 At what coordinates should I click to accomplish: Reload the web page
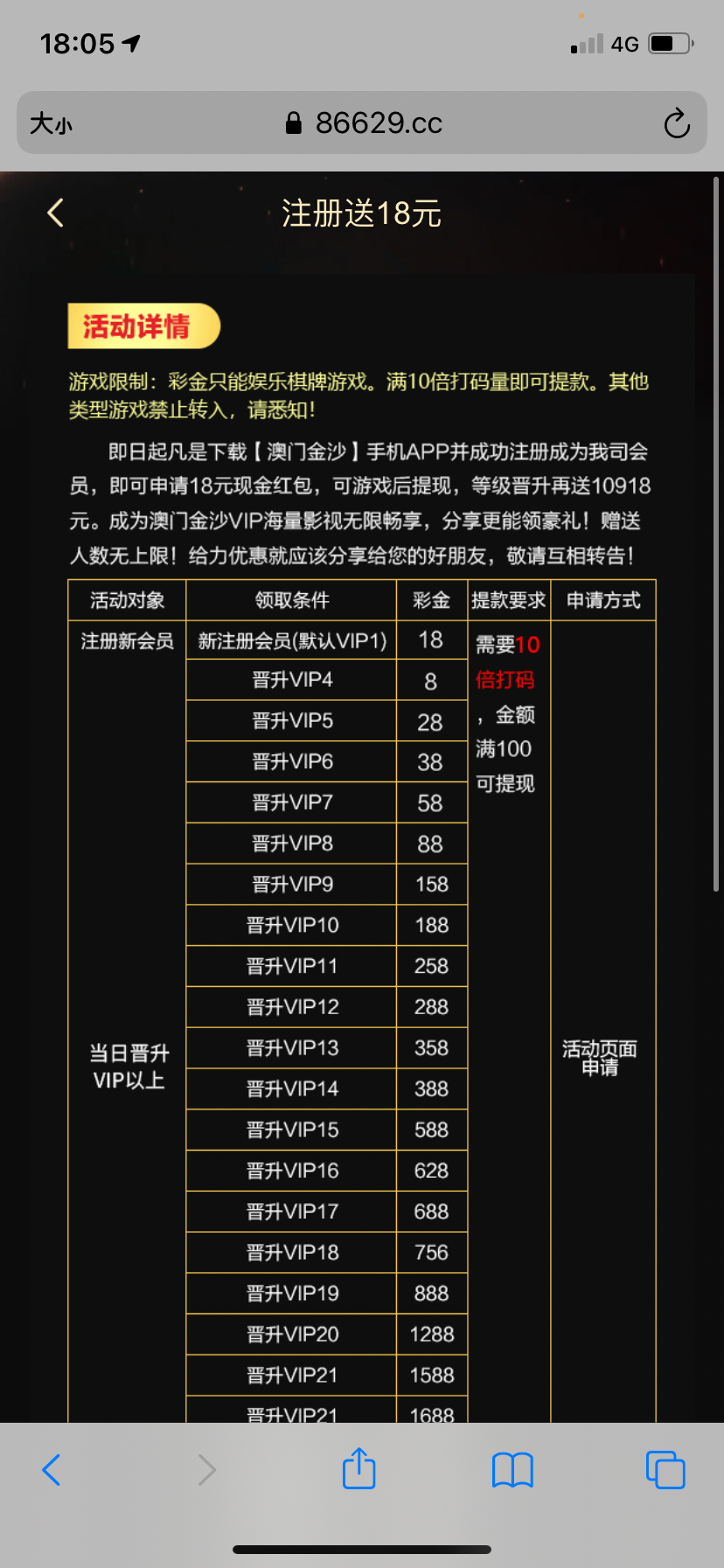(x=676, y=123)
